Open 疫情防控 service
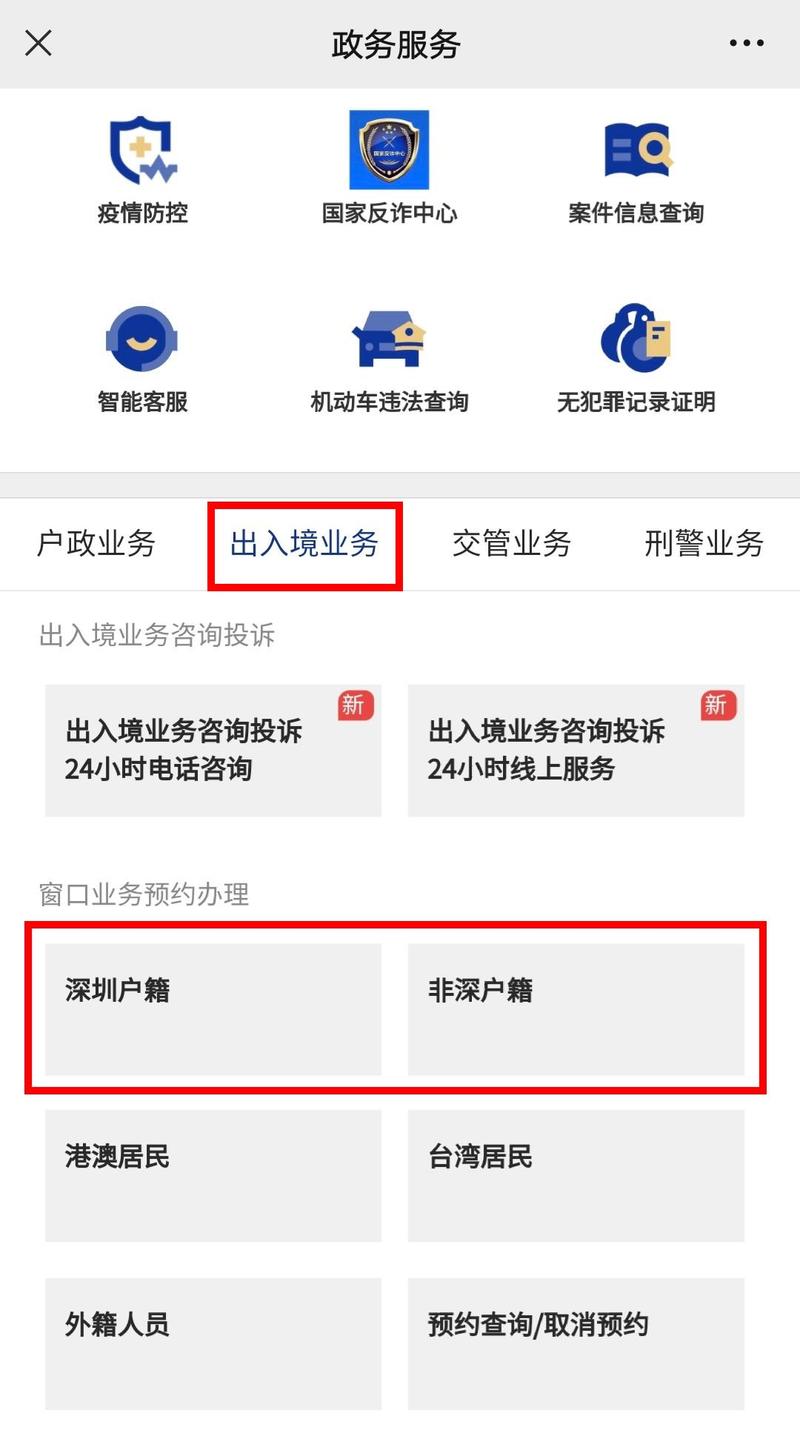The height and width of the screenshot is (1436, 800). [x=143, y=169]
